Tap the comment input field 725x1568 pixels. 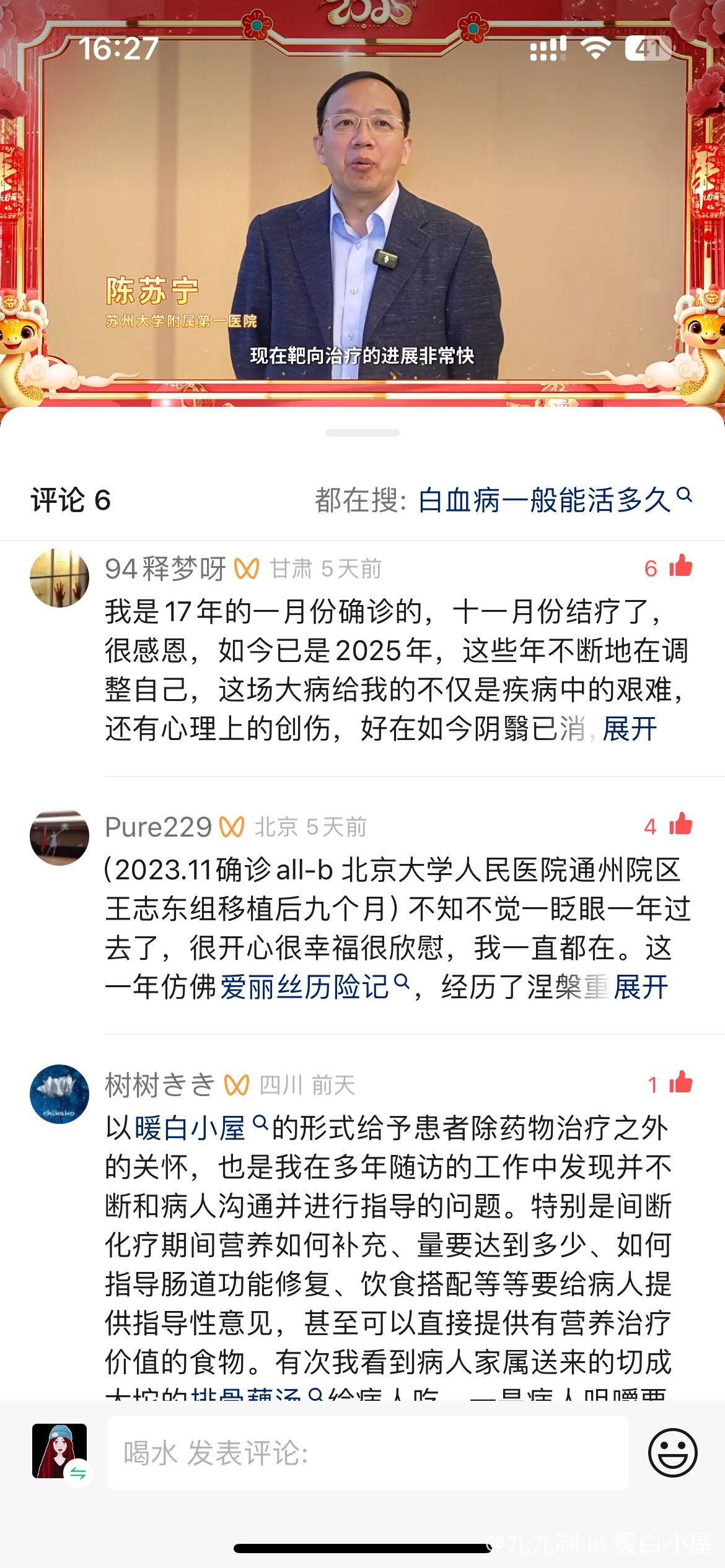[367, 1452]
